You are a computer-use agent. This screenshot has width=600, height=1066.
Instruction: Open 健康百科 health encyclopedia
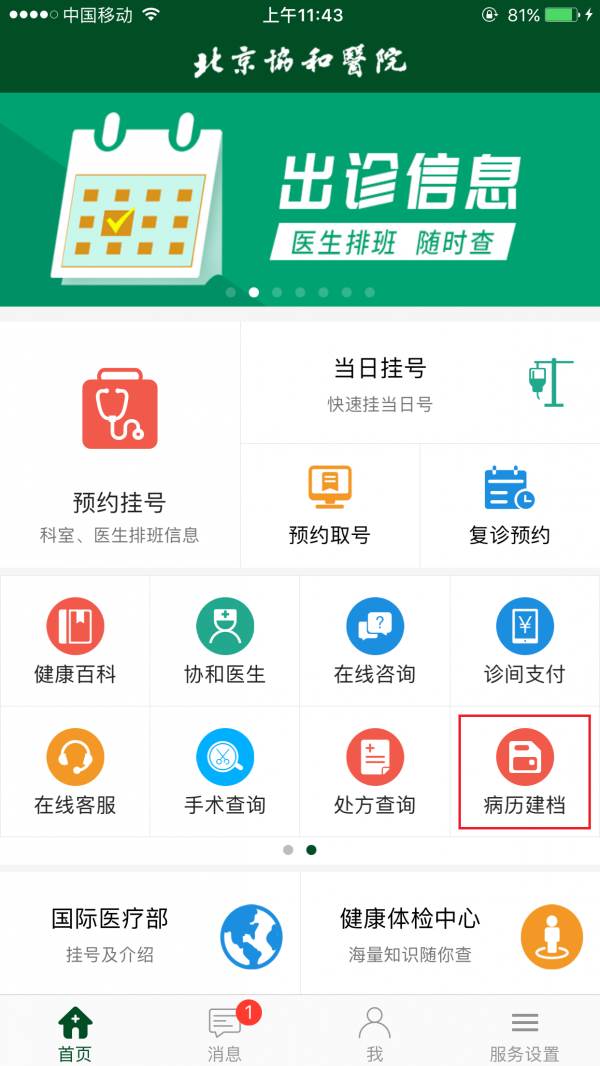point(75,641)
